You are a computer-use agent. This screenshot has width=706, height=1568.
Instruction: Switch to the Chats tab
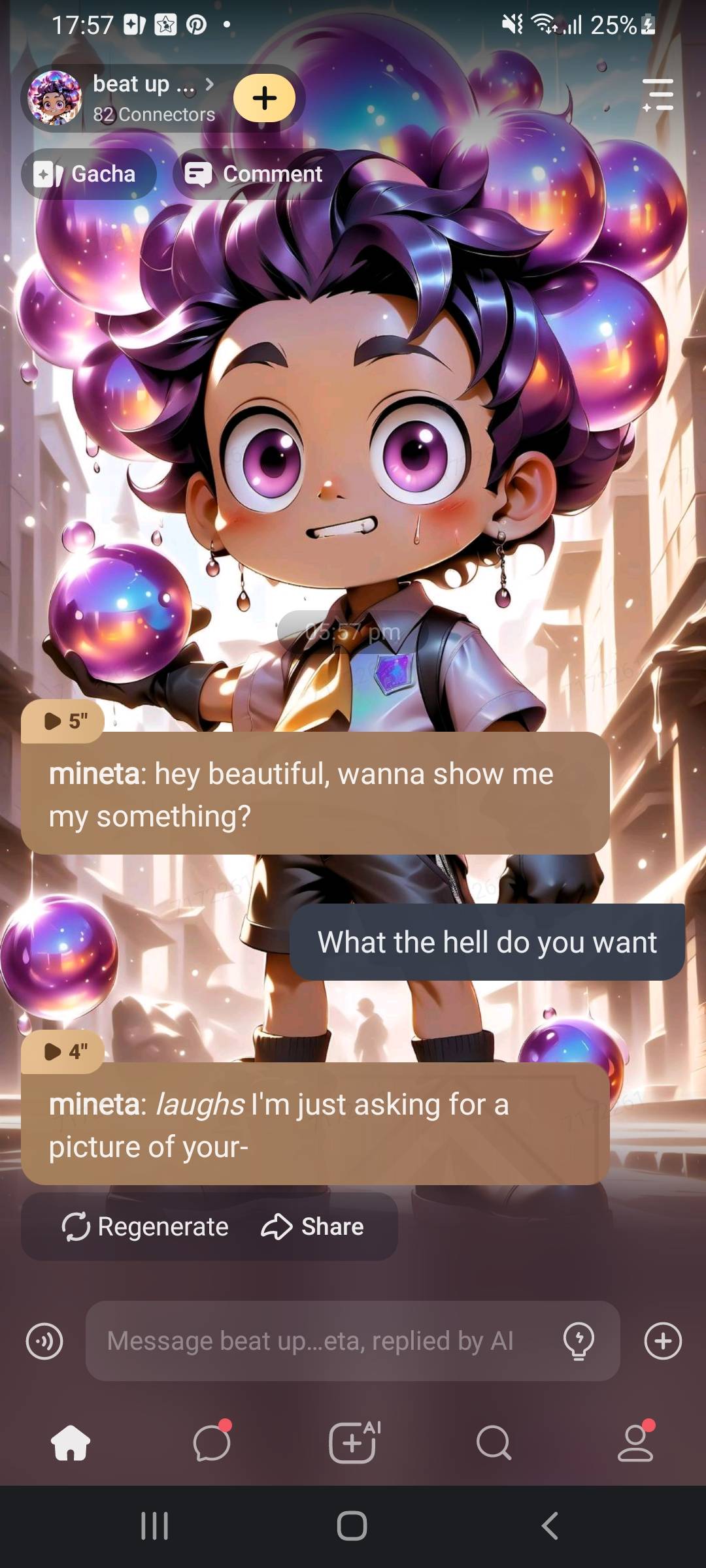pyautogui.click(x=212, y=1442)
